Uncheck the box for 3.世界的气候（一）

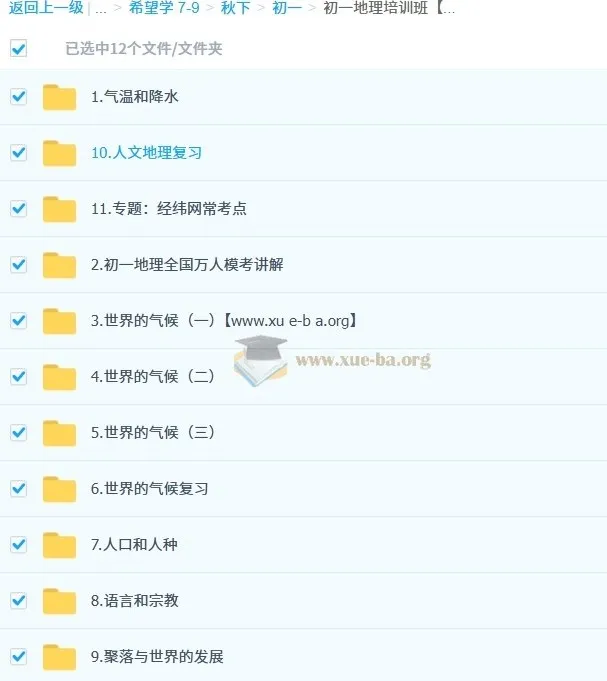pyautogui.click(x=18, y=321)
